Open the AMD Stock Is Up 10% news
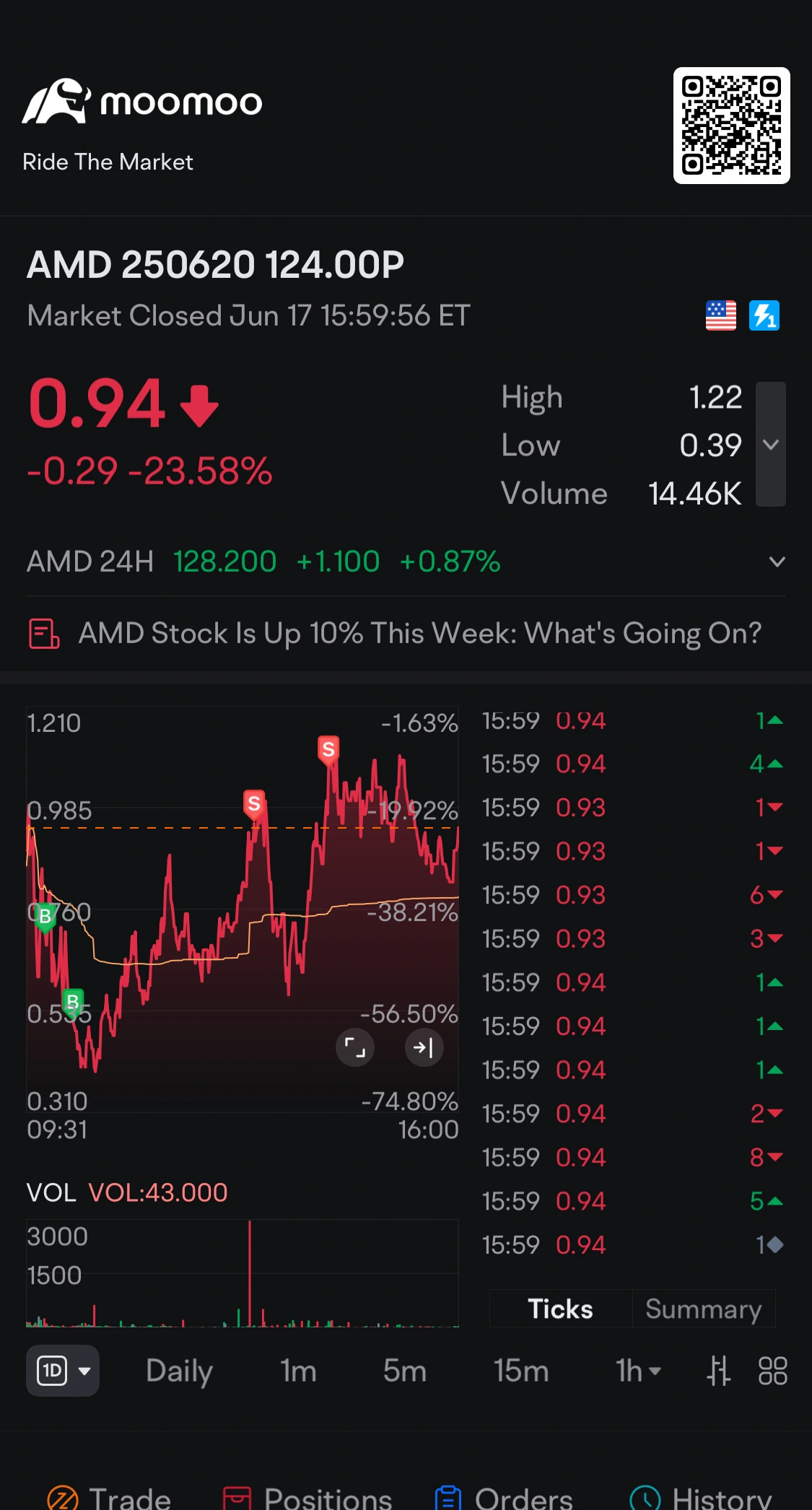Image resolution: width=812 pixels, height=1510 pixels. 419,634
